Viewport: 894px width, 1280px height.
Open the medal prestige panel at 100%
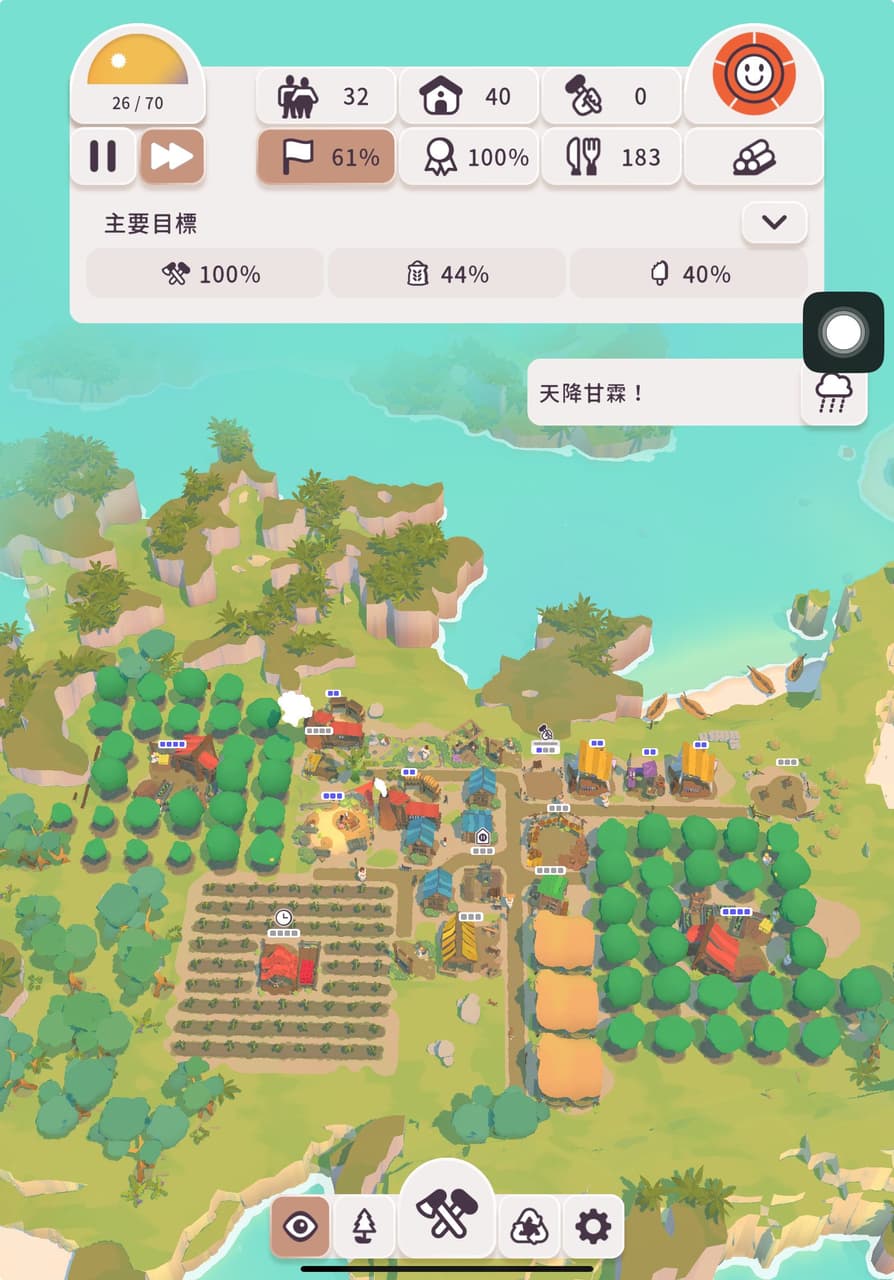467,157
